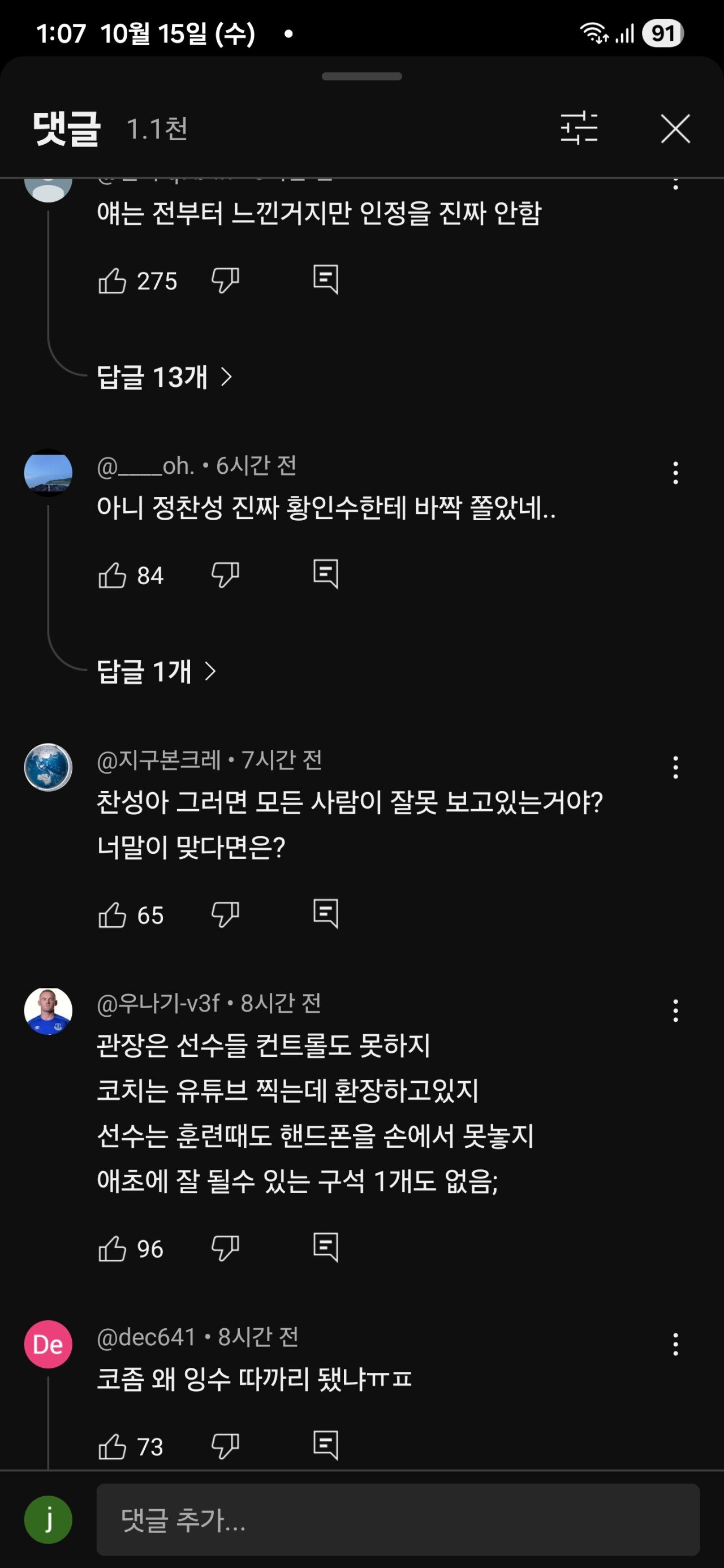Reply to @우나기-v3f's comment

(326, 1248)
